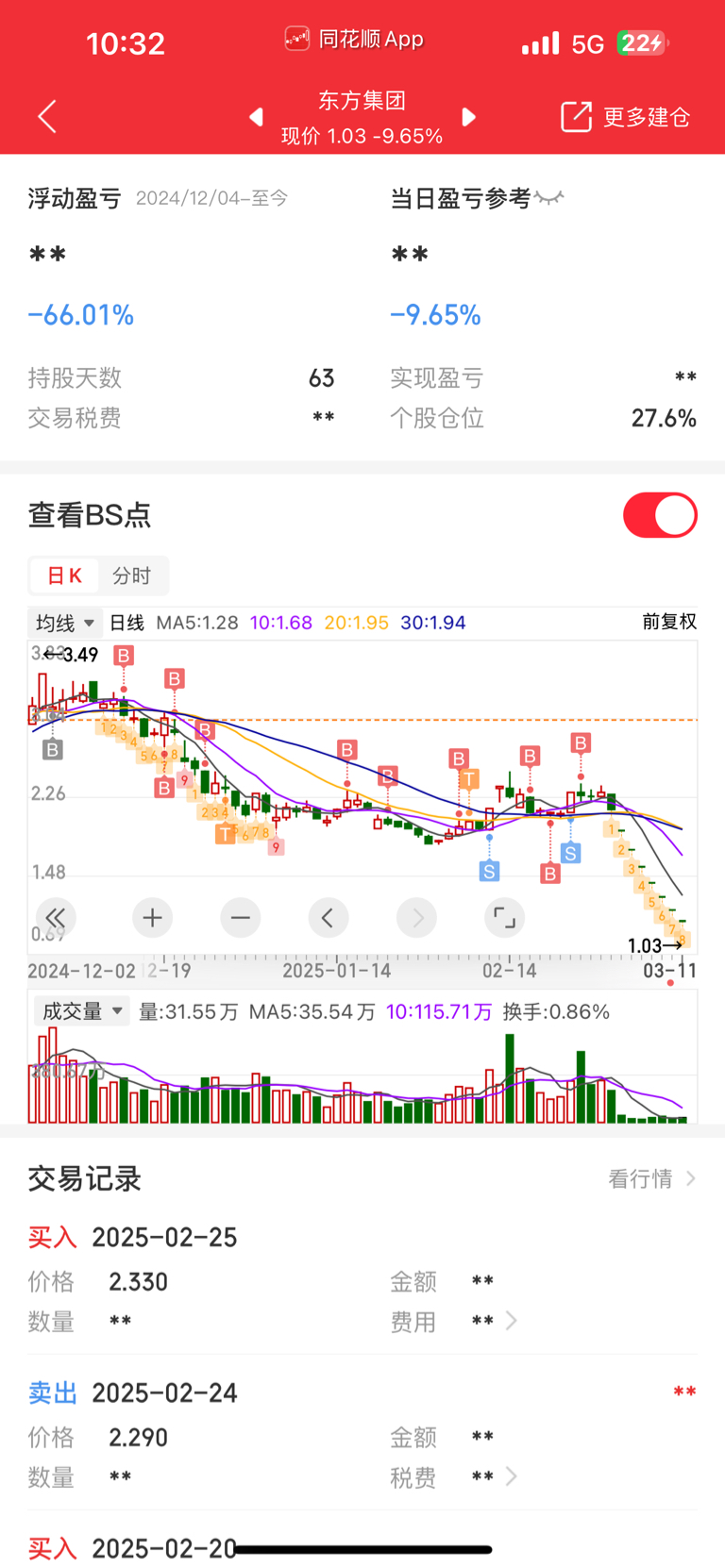The height and width of the screenshot is (1568, 725).
Task: Zoom in the K-line chart with plus
Action: (152, 917)
